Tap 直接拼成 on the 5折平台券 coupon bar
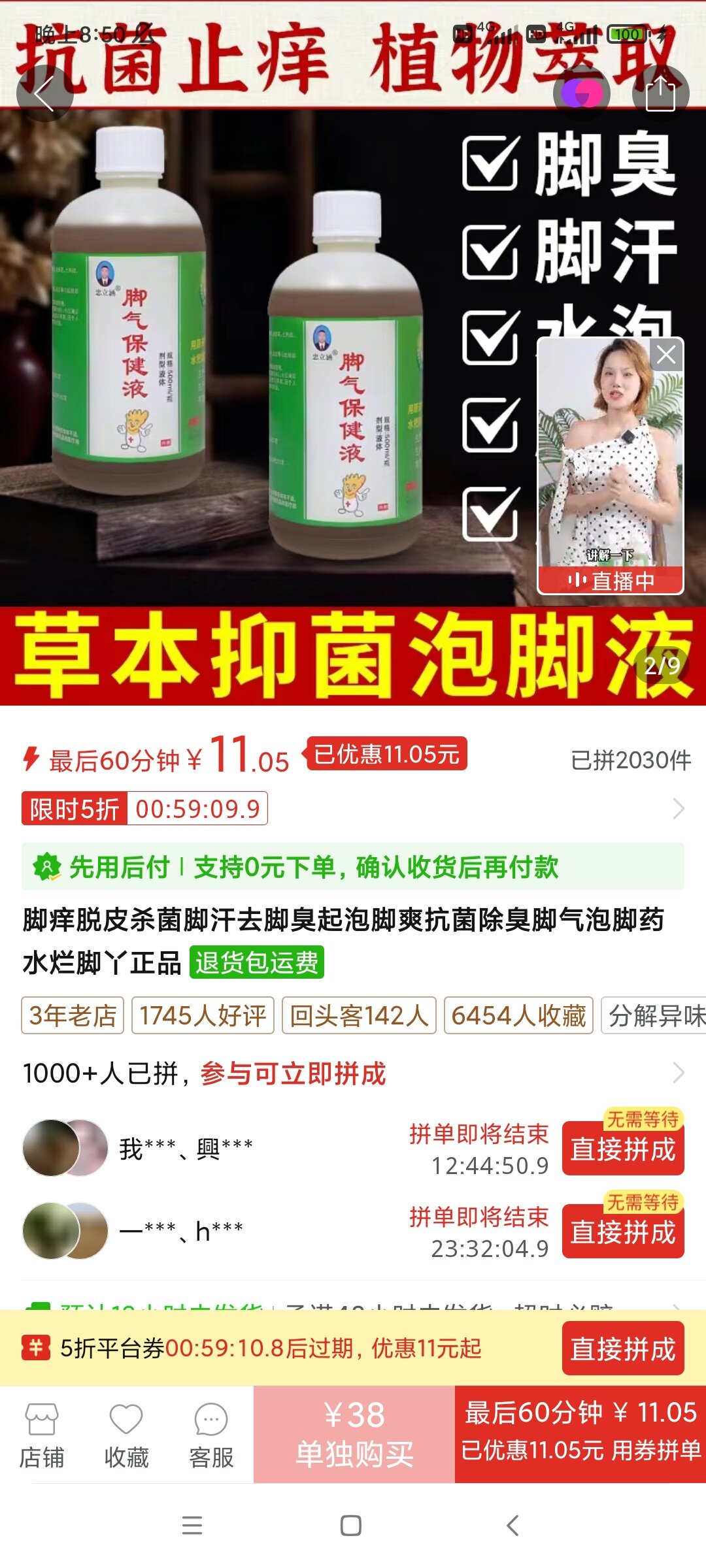The width and height of the screenshot is (706, 1568). [622, 1348]
